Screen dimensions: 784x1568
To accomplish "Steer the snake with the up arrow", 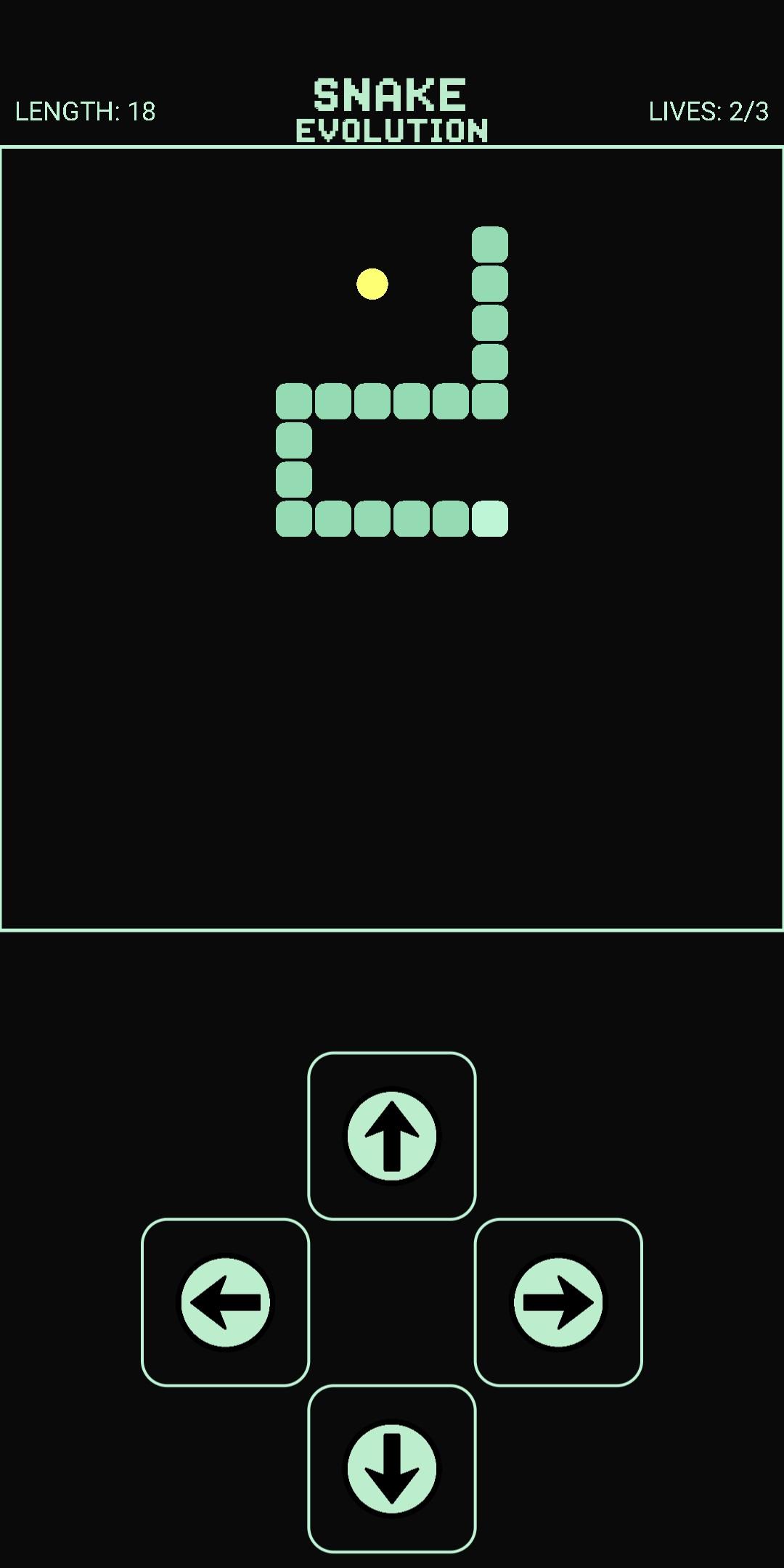I will pyautogui.click(x=392, y=1136).
